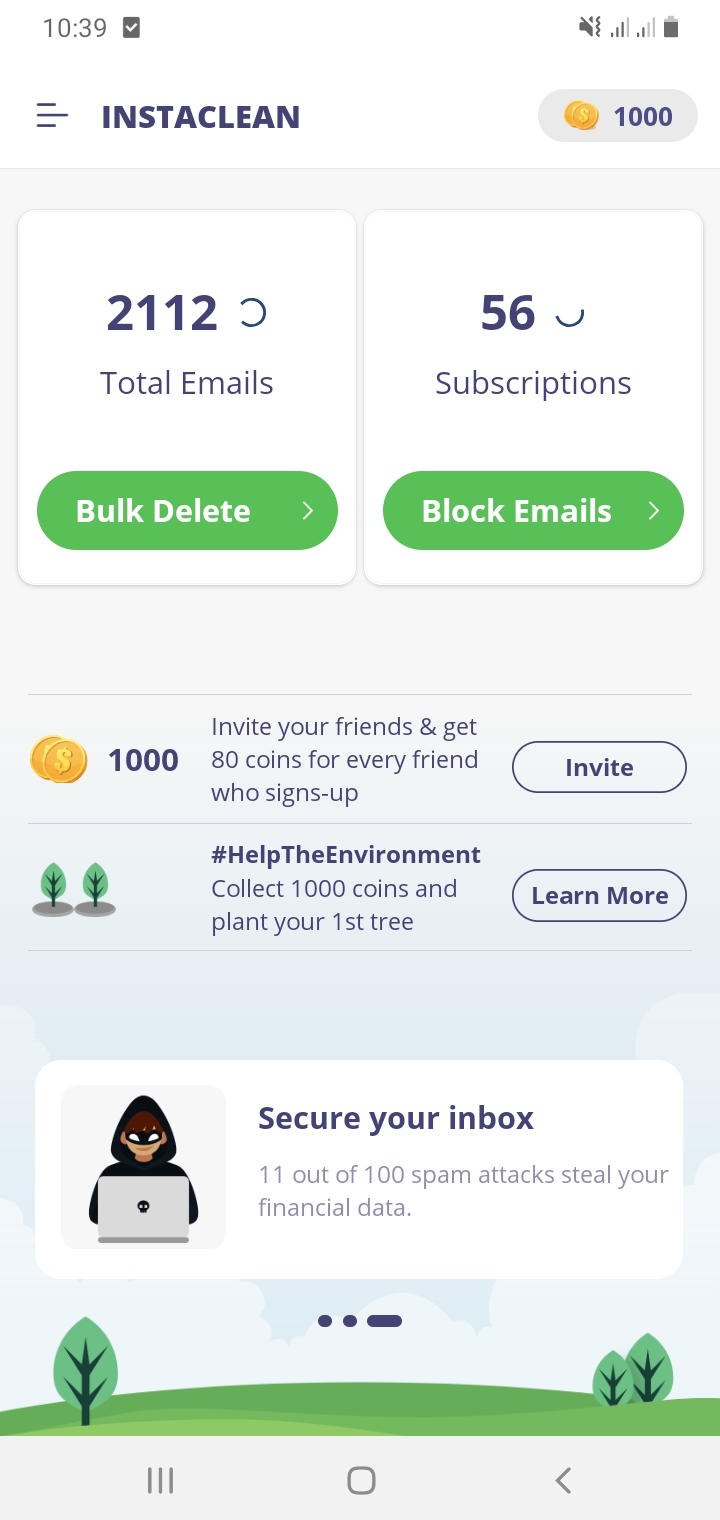Refresh the Total Emails count
Screen dimensions: 720x1520
[x=253, y=314]
